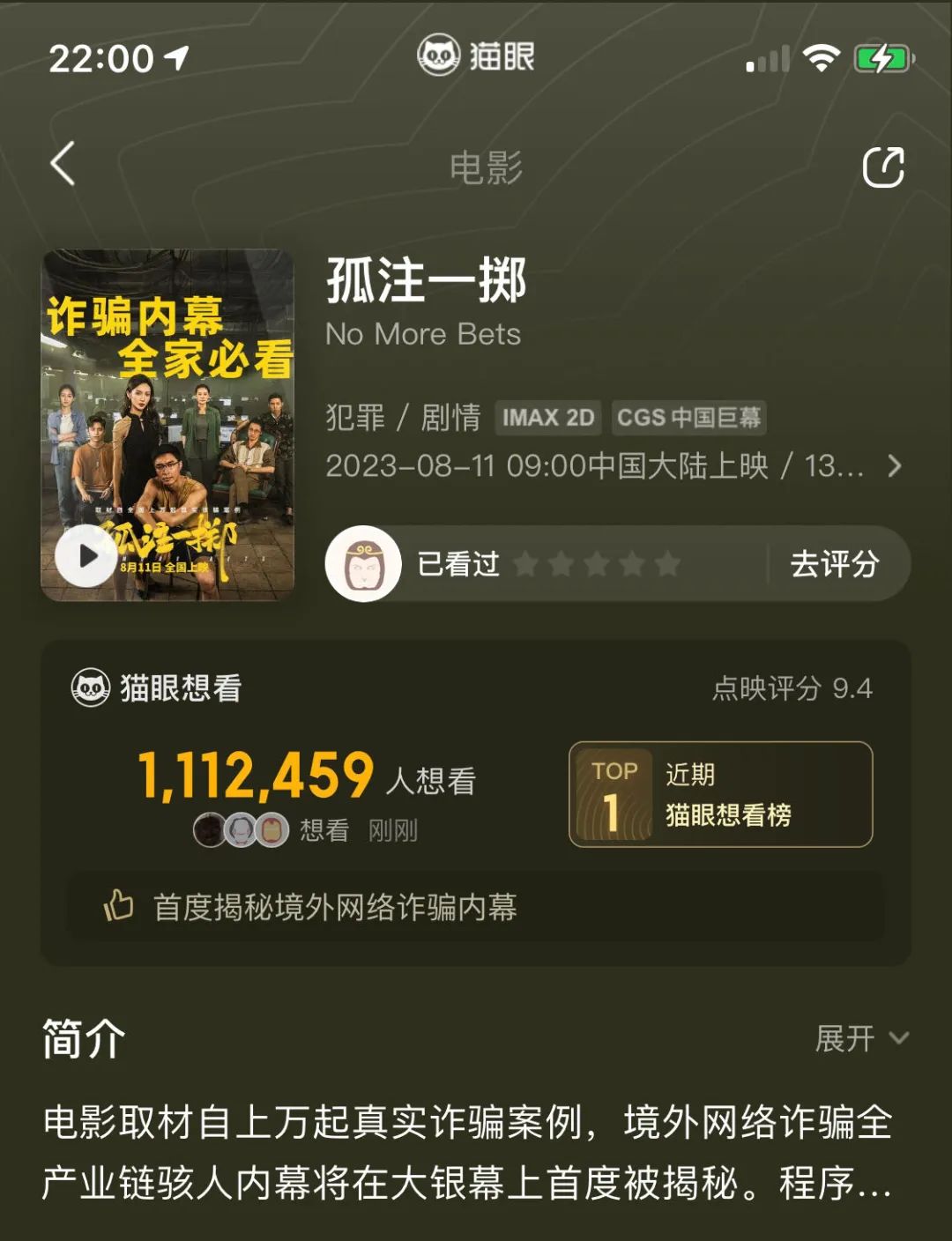
Task: Open the 近期猫眼想看榜 TOP 1 ranking
Action: [720, 794]
